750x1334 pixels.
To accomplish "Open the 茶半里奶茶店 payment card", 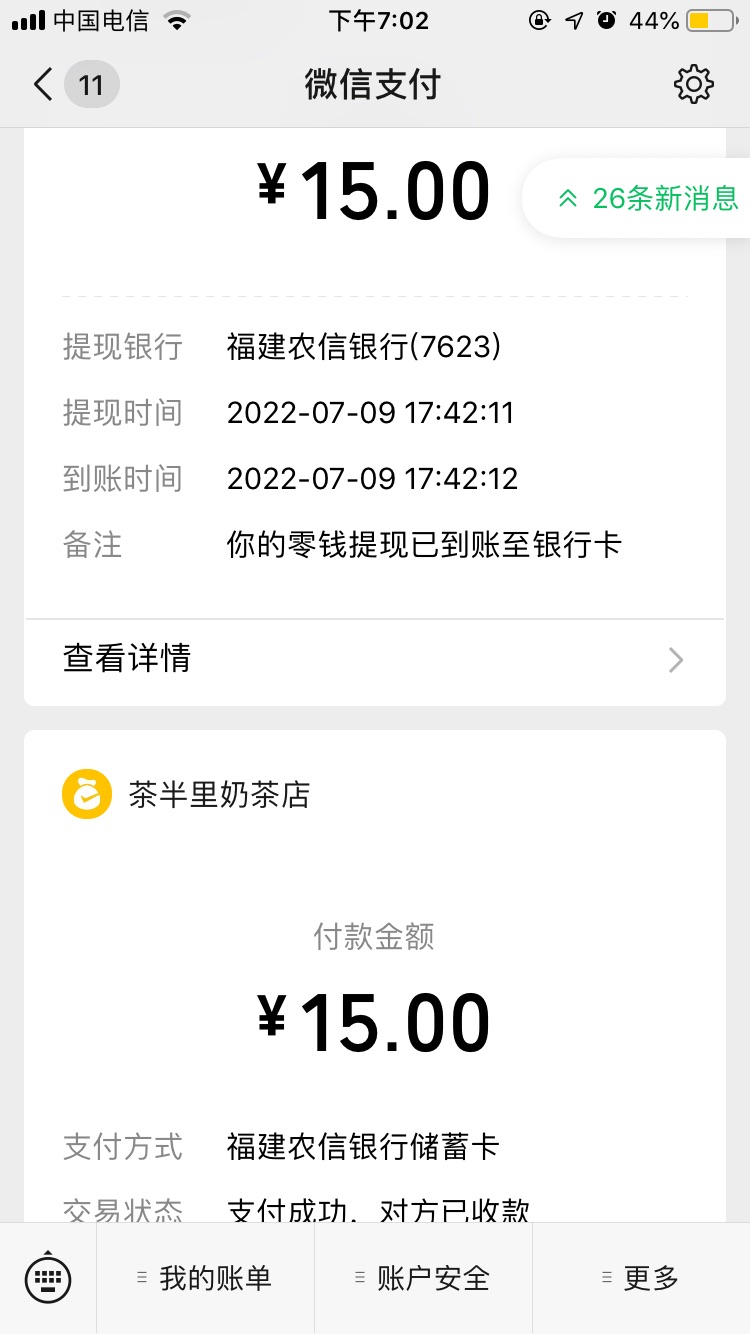I will coord(374,976).
